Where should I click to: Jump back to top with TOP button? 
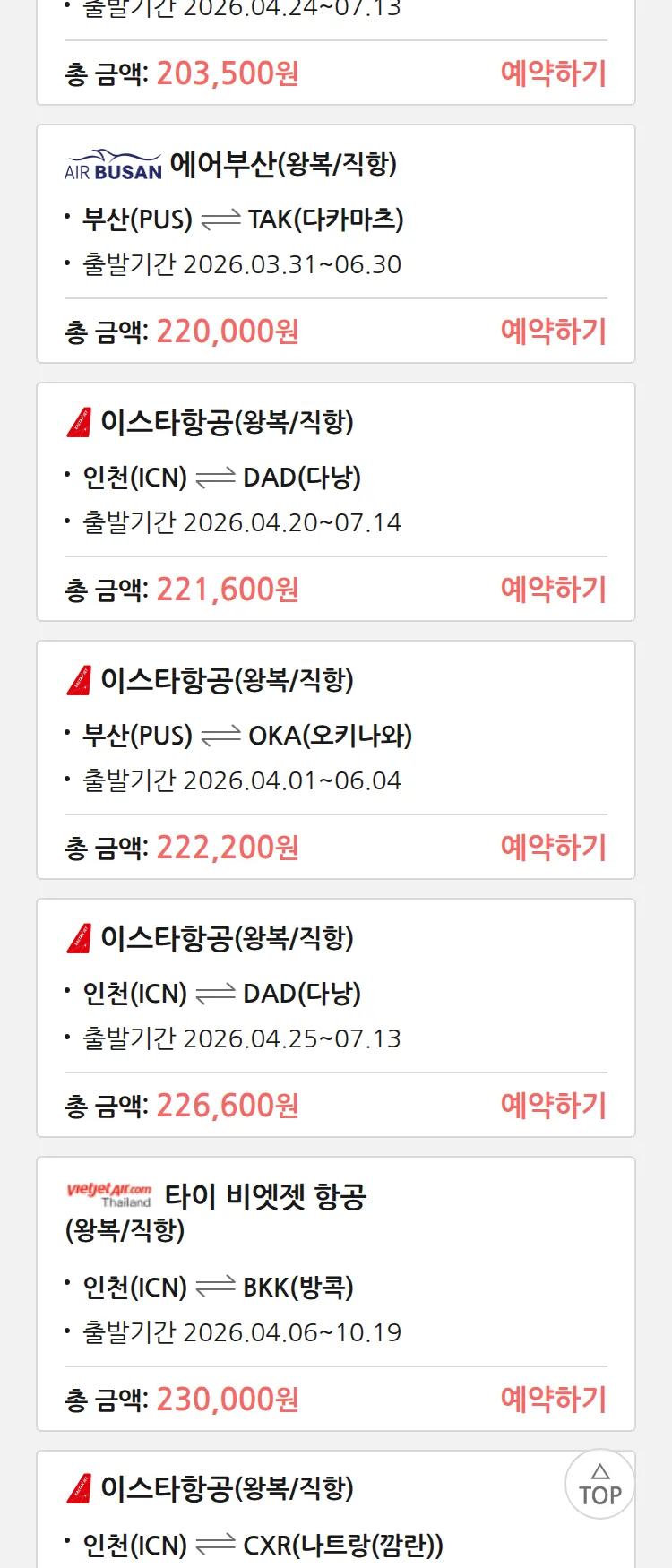[599, 1485]
